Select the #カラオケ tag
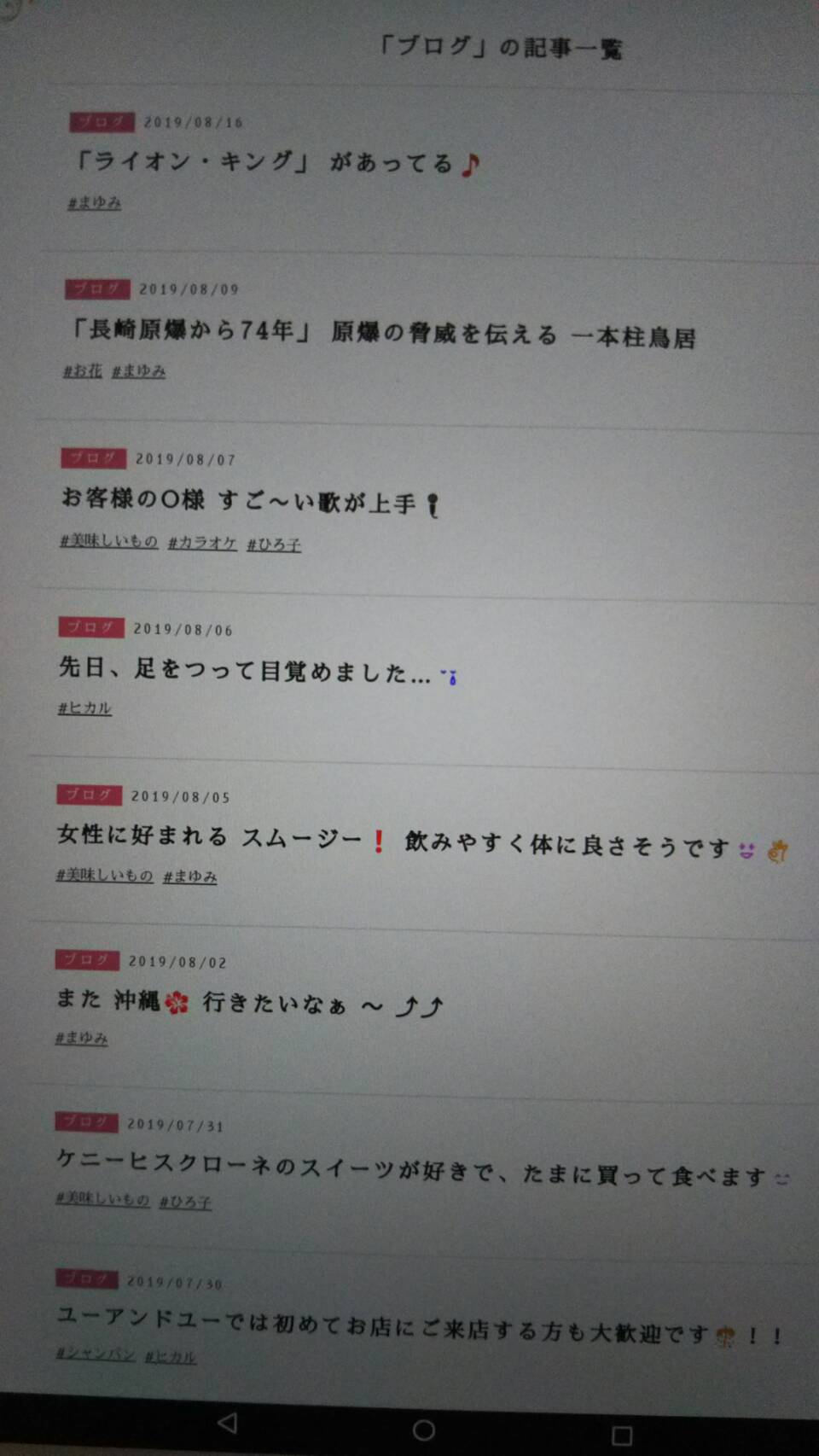The image size is (819, 1456). [x=202, y=543]
